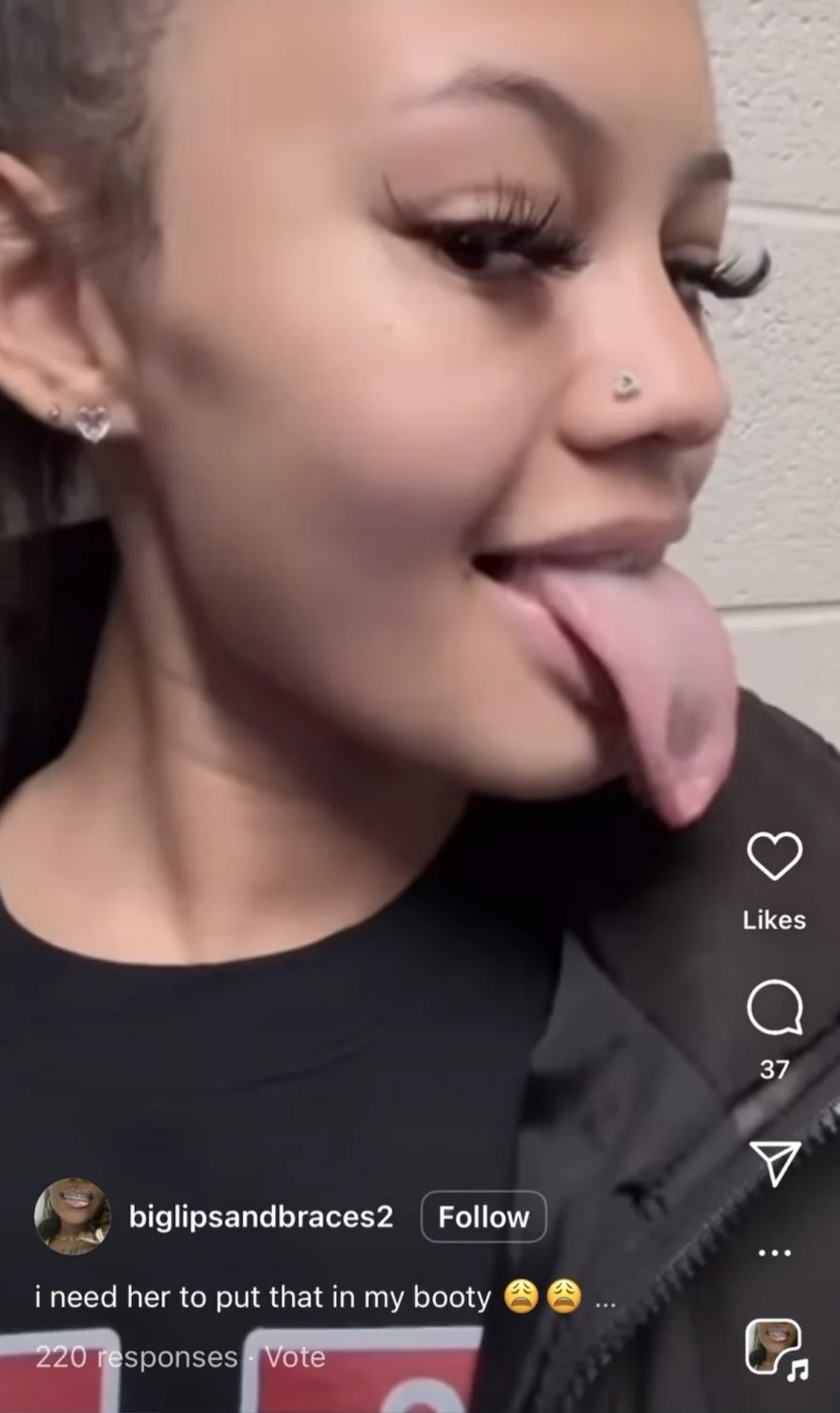Follow biglipsandbraces2
The width and height of the screenshot is (840, 1413).
tap(483, 1217)
